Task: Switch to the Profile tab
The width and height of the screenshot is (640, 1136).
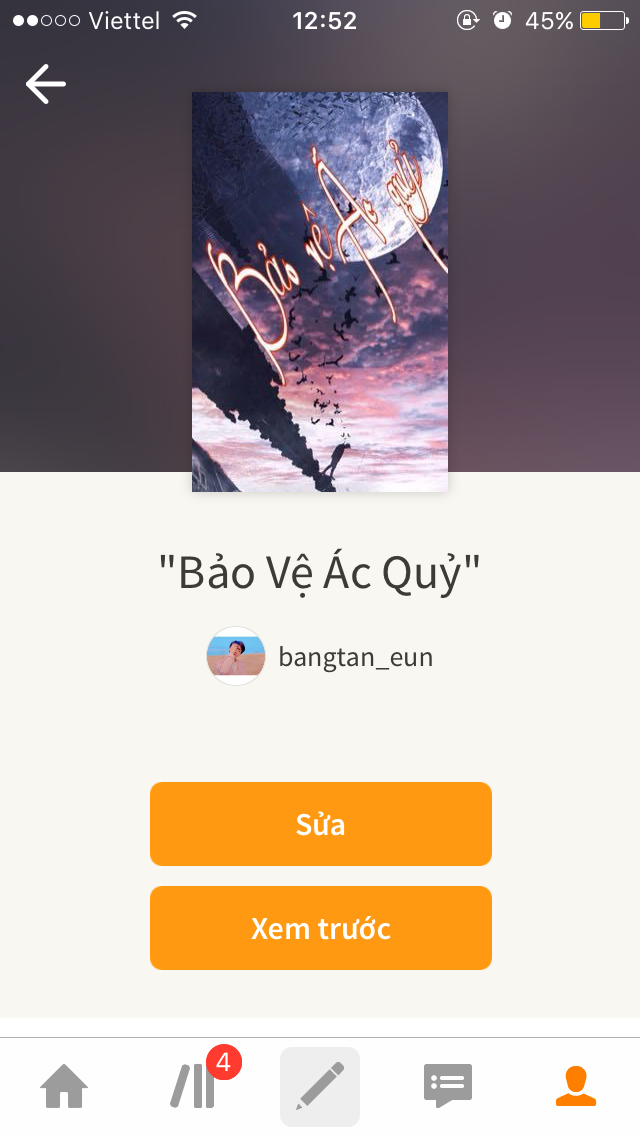Action: tap(575, 1086)
